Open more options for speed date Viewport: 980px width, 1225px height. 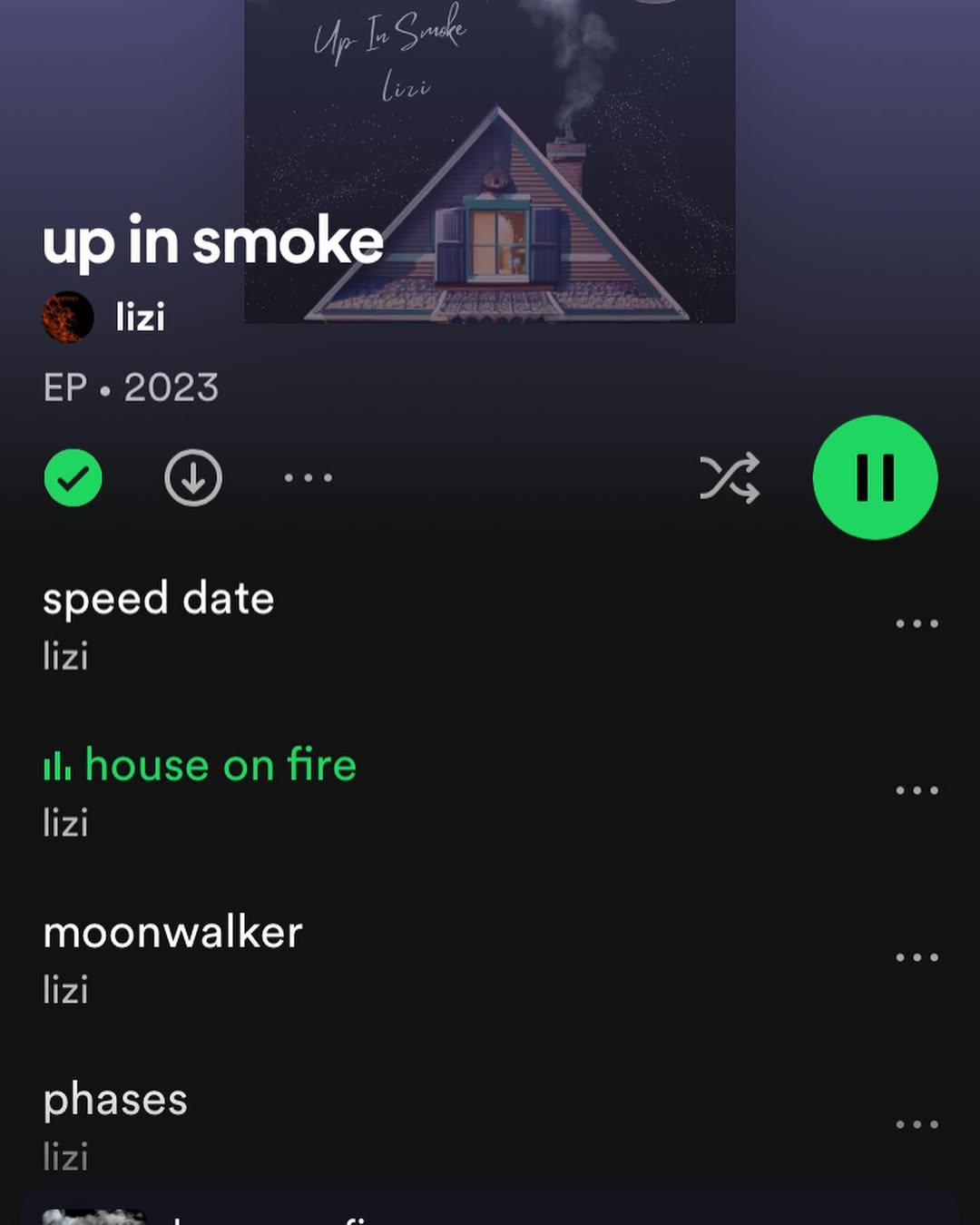(916, 623)
